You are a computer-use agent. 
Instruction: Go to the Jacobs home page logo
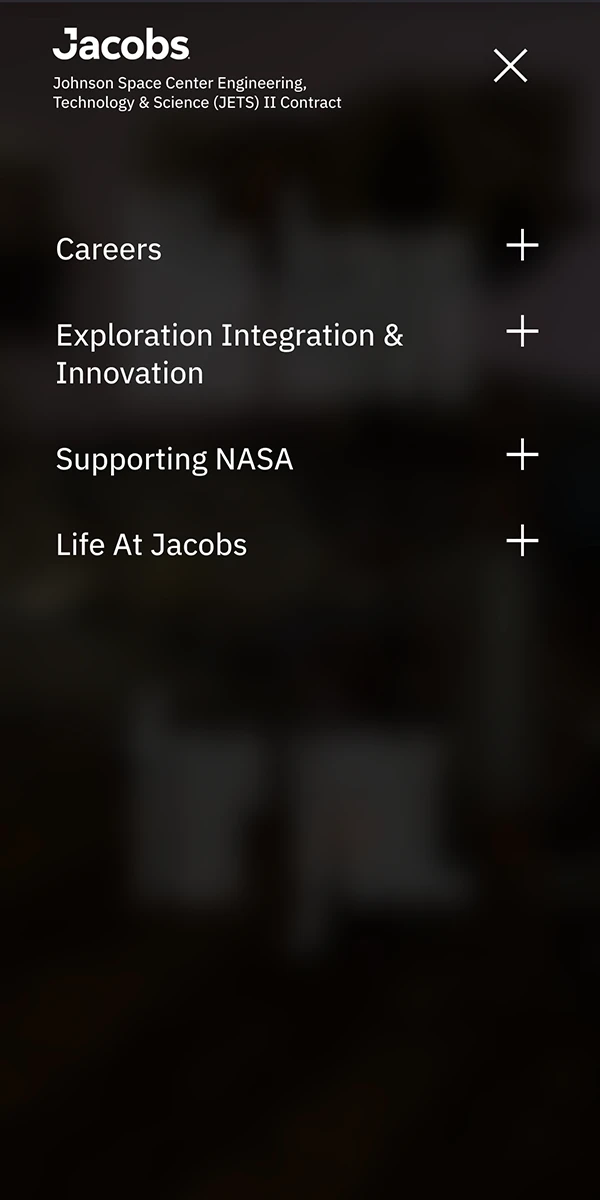pos(121,45)
